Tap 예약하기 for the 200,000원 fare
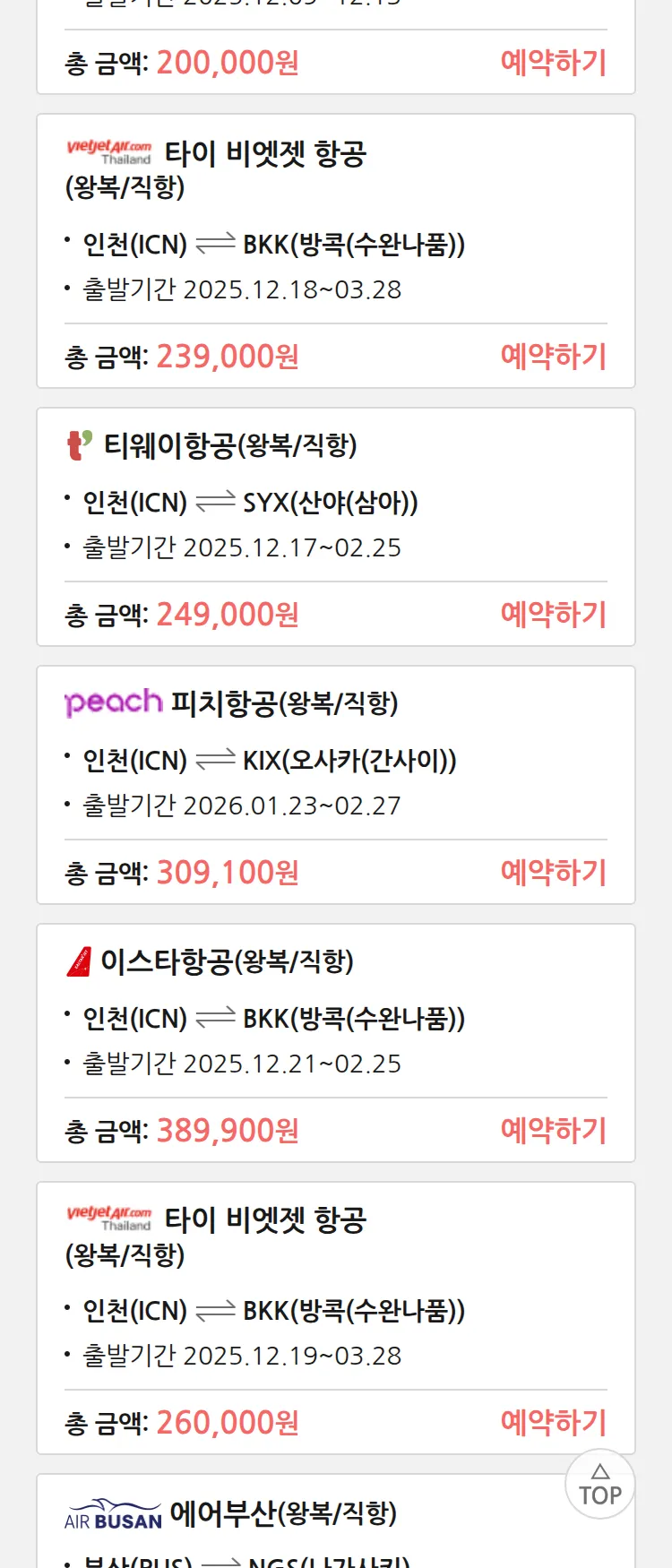 [553, 63]
